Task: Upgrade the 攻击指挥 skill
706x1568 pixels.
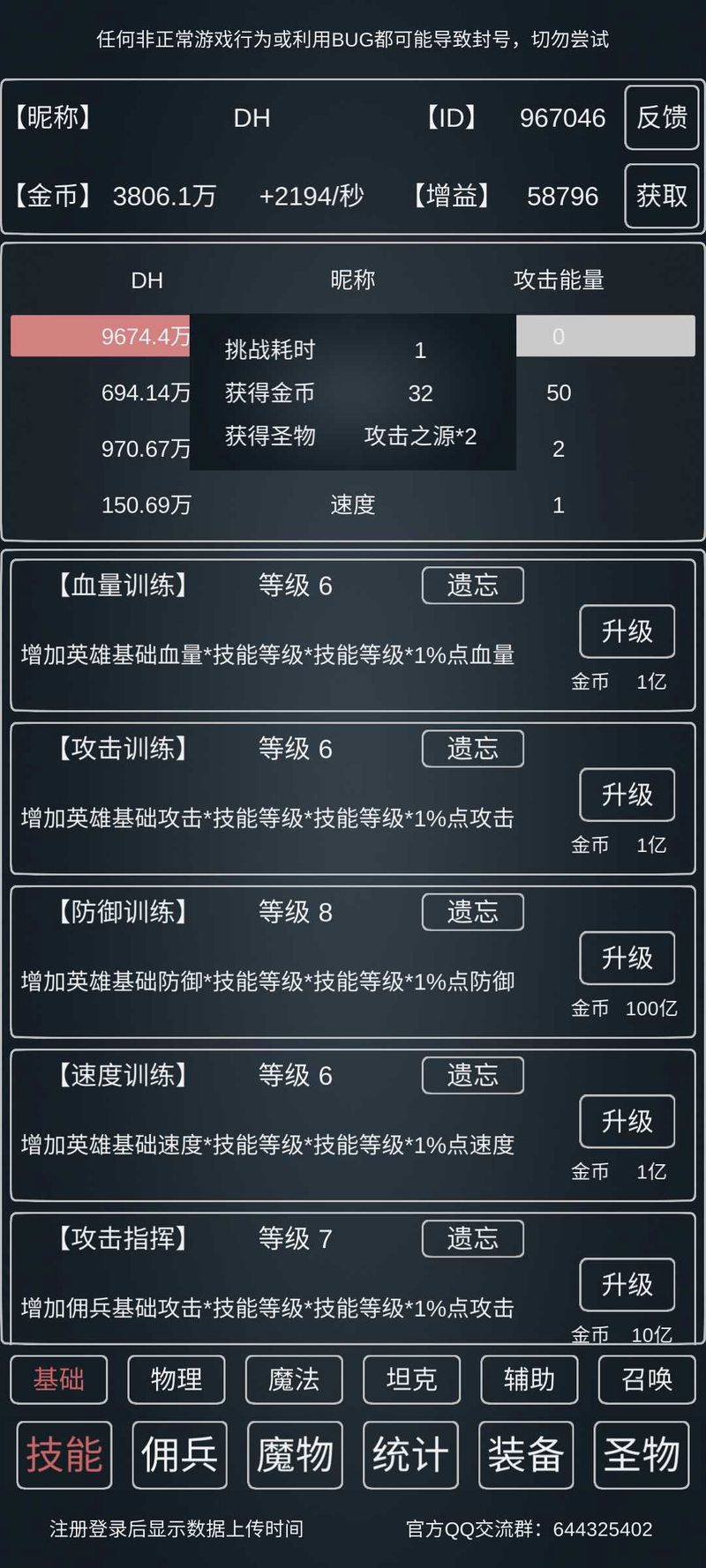Action: pos(627,1284)
